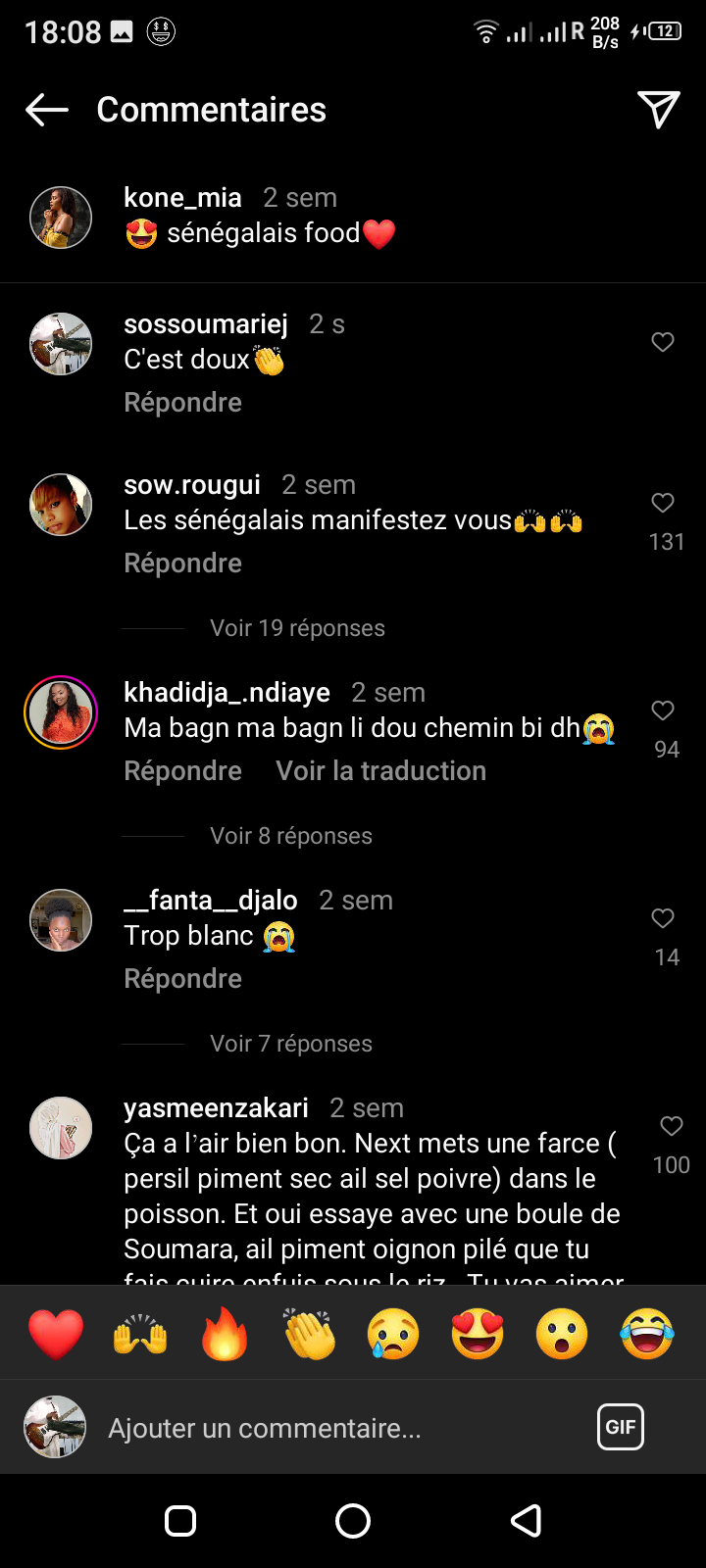This screenshot has width=706, height=1568.
Task: Add the crying-laughing emoji reaction
Action: point(646,1334)
